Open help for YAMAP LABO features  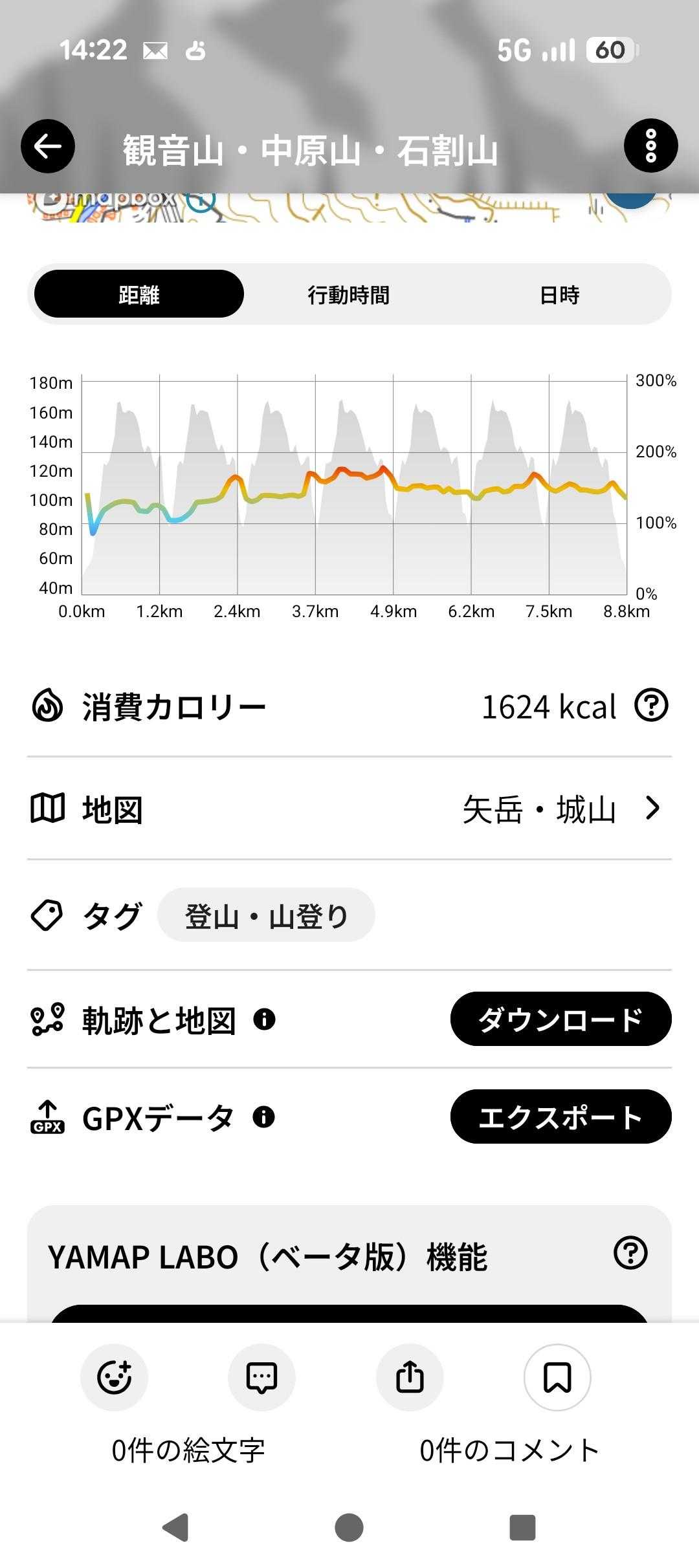pos(630,1253)
